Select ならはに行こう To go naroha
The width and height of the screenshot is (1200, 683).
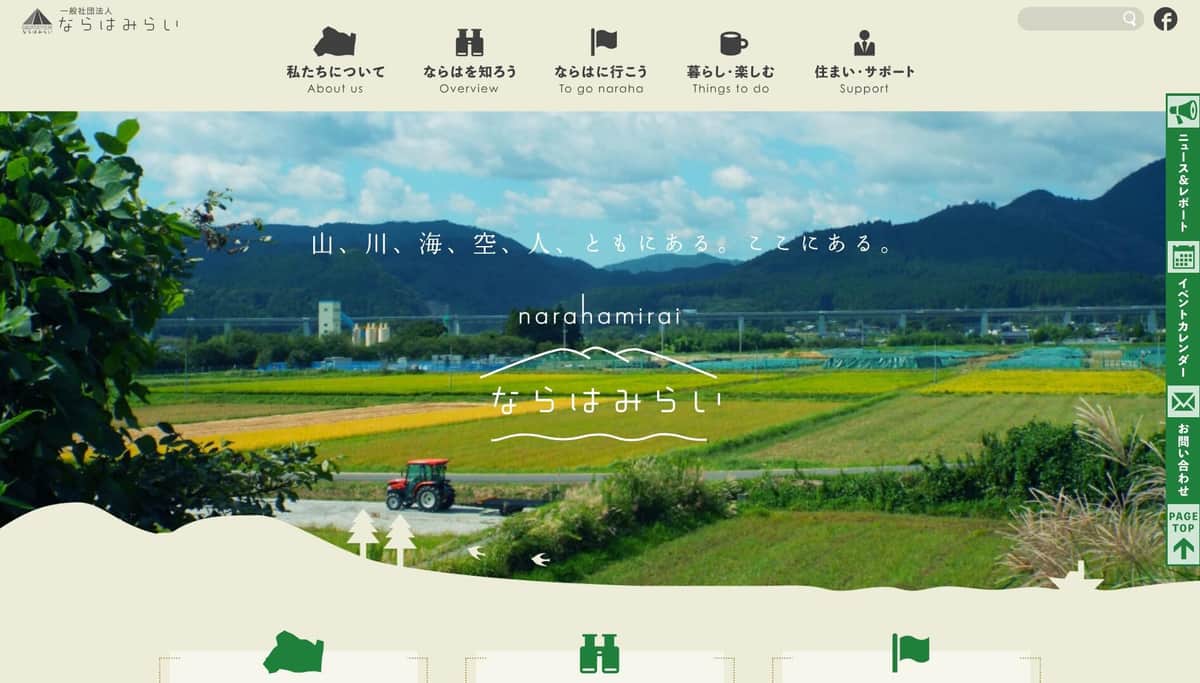click(x=601, y=61)
